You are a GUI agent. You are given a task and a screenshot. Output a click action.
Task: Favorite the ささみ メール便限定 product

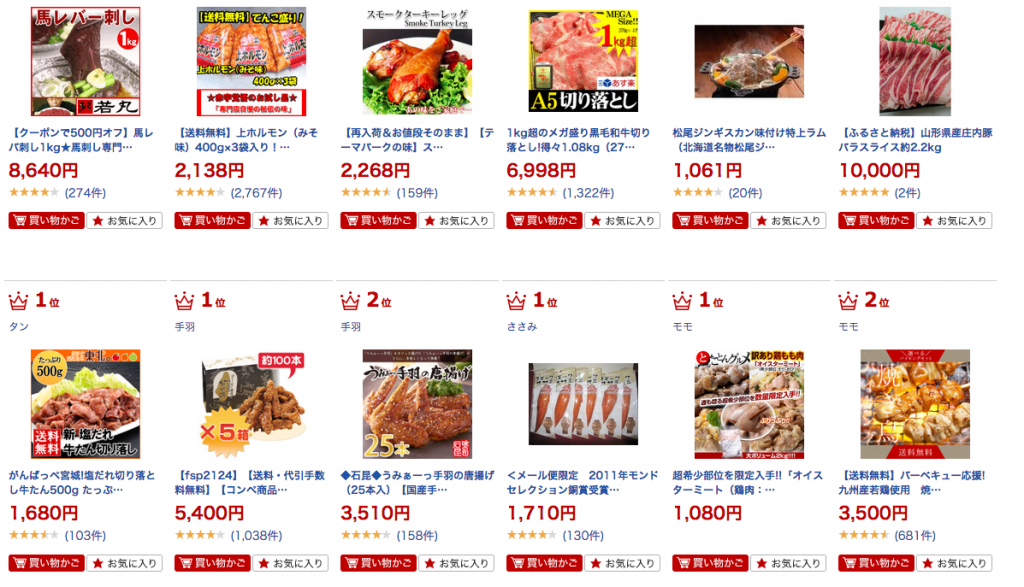622,563
